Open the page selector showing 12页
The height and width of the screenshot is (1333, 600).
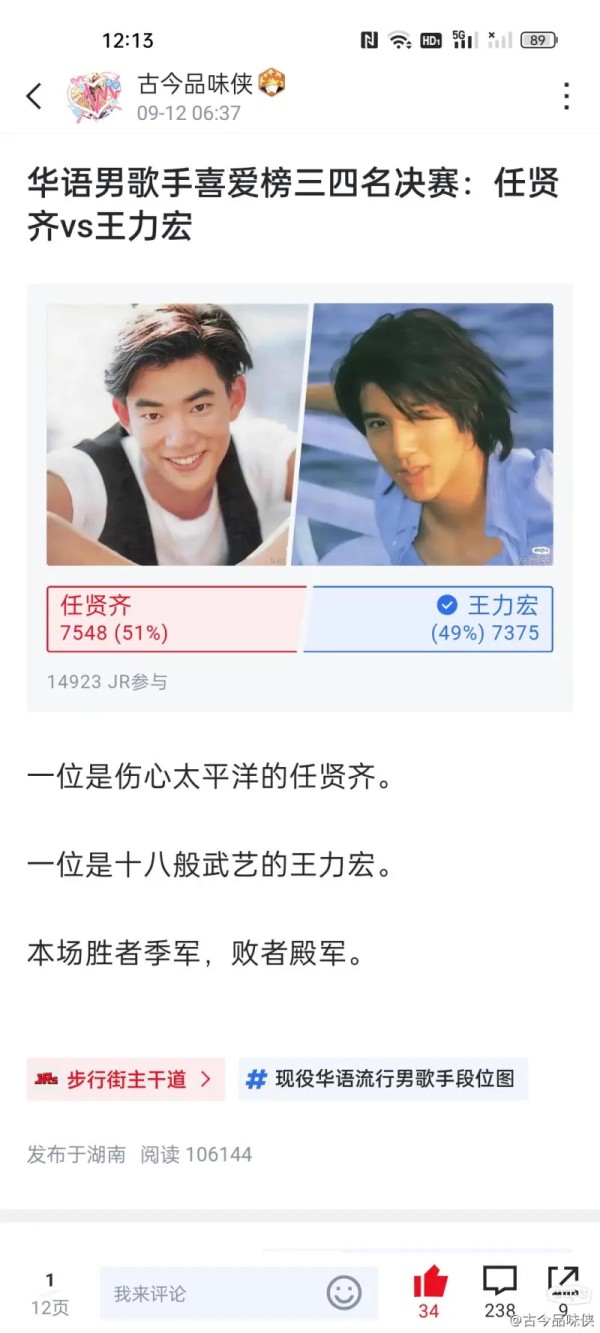coord(50,1293)
